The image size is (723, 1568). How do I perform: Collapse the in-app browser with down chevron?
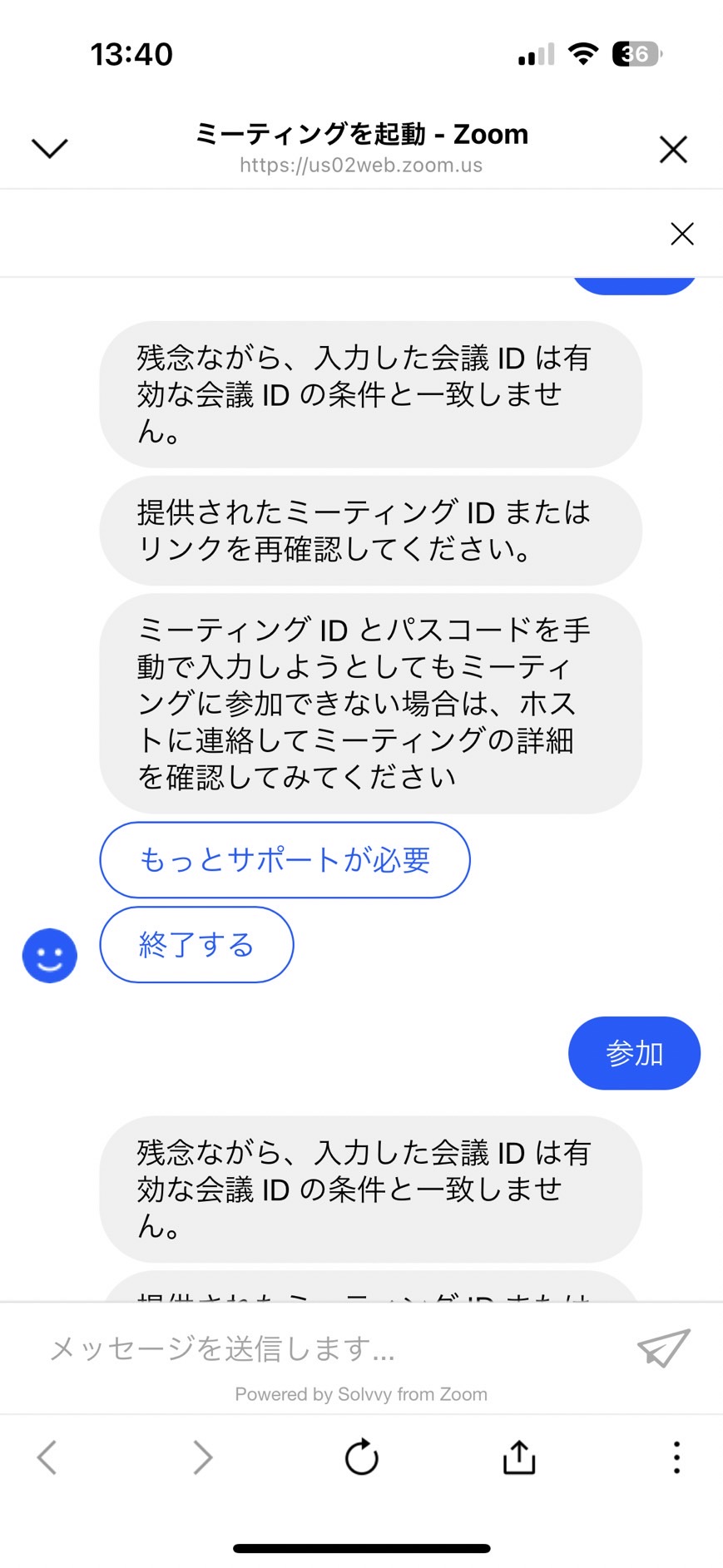tap(49, 149)
